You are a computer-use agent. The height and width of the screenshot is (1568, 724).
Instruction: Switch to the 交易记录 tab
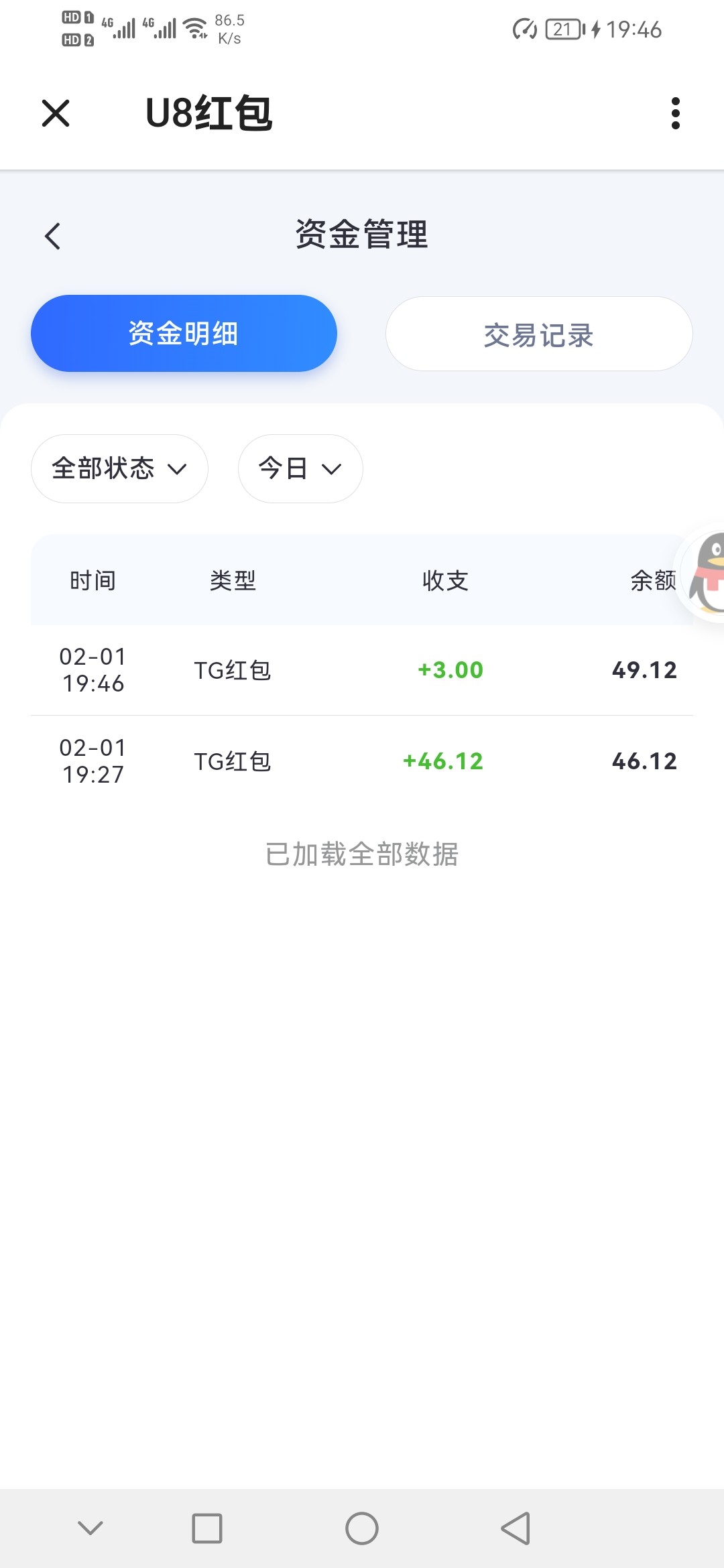(x=539, y=334)
